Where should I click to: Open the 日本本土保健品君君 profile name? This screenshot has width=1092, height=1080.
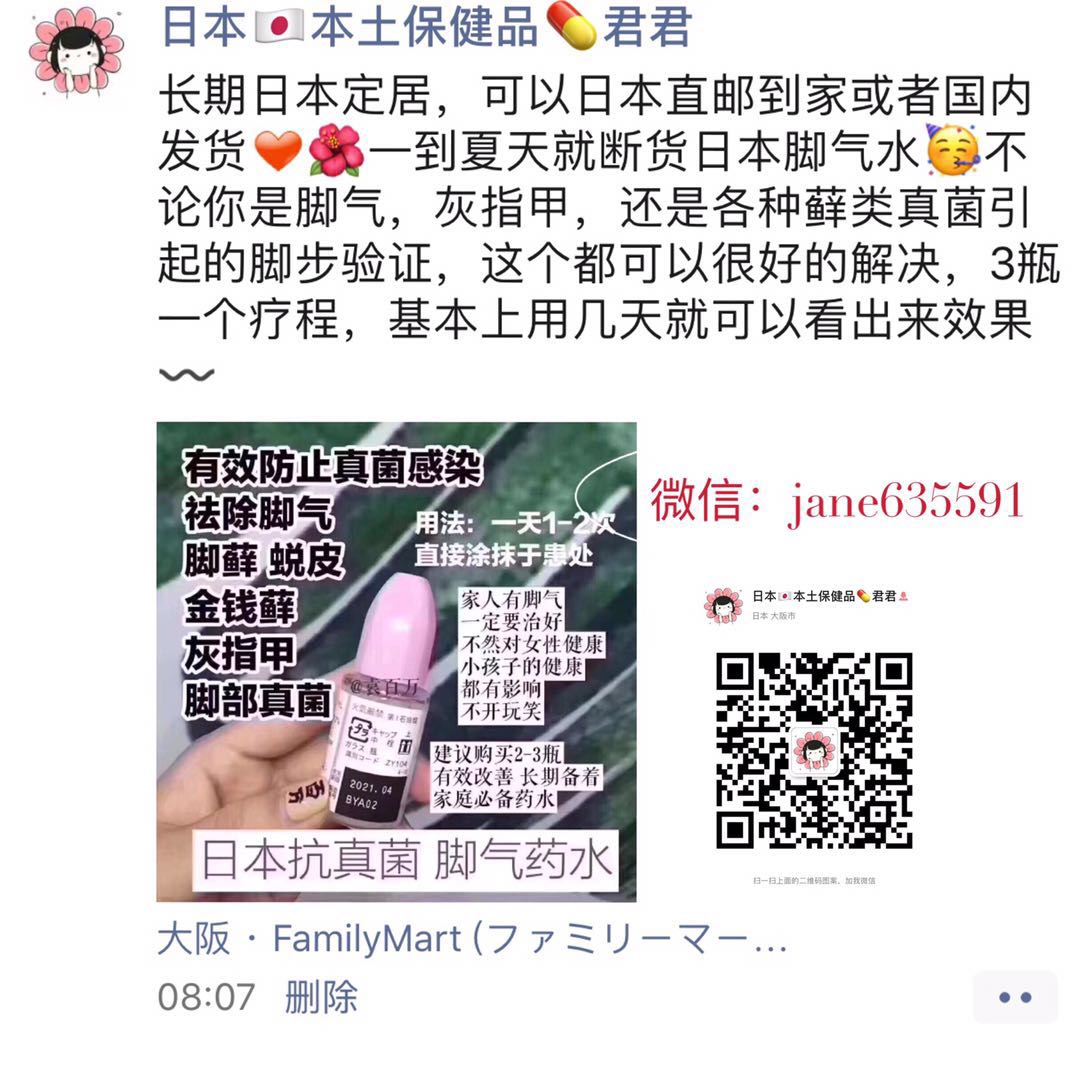point(427,27)
